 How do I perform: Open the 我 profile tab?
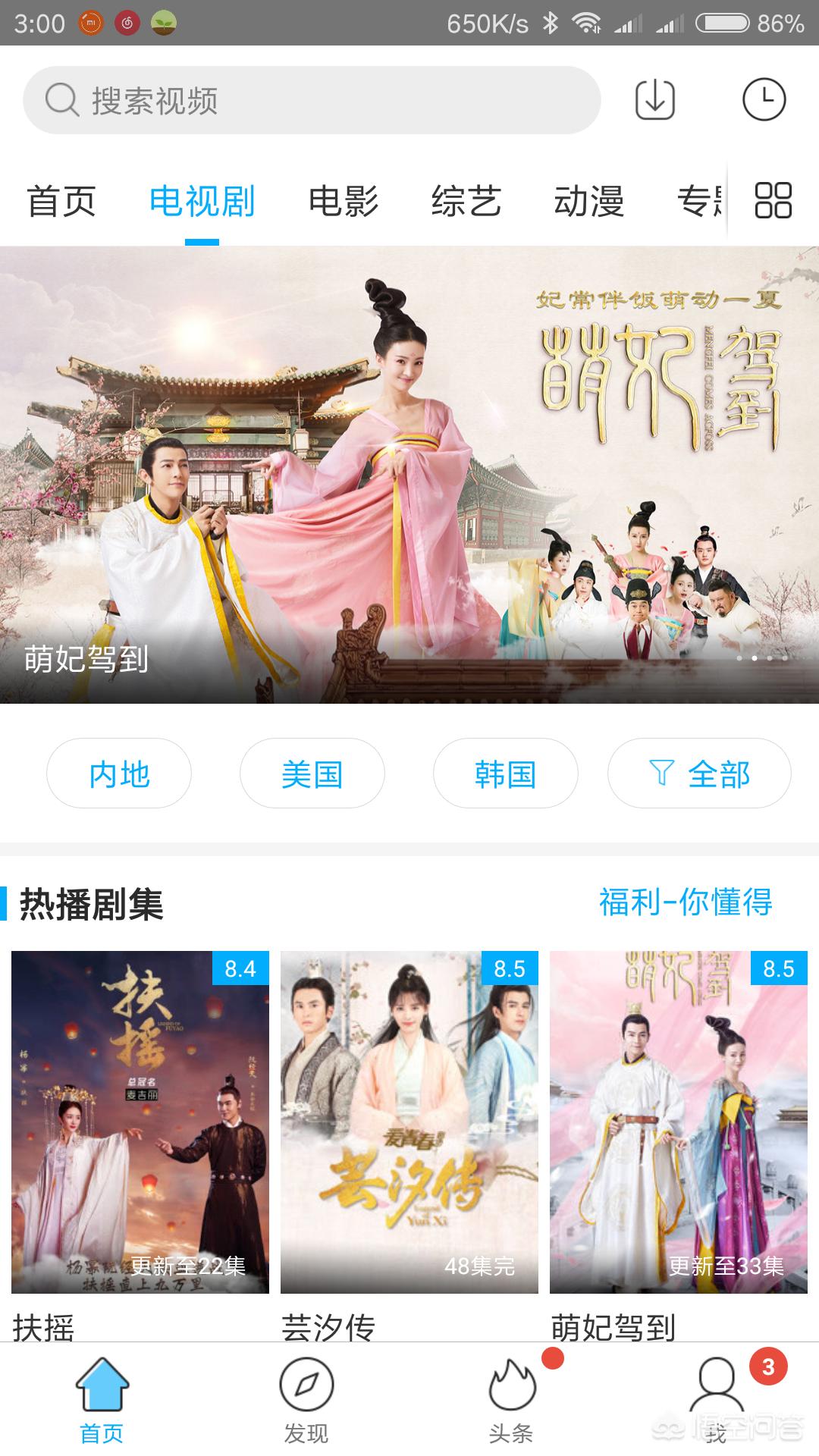point(716,1400)
